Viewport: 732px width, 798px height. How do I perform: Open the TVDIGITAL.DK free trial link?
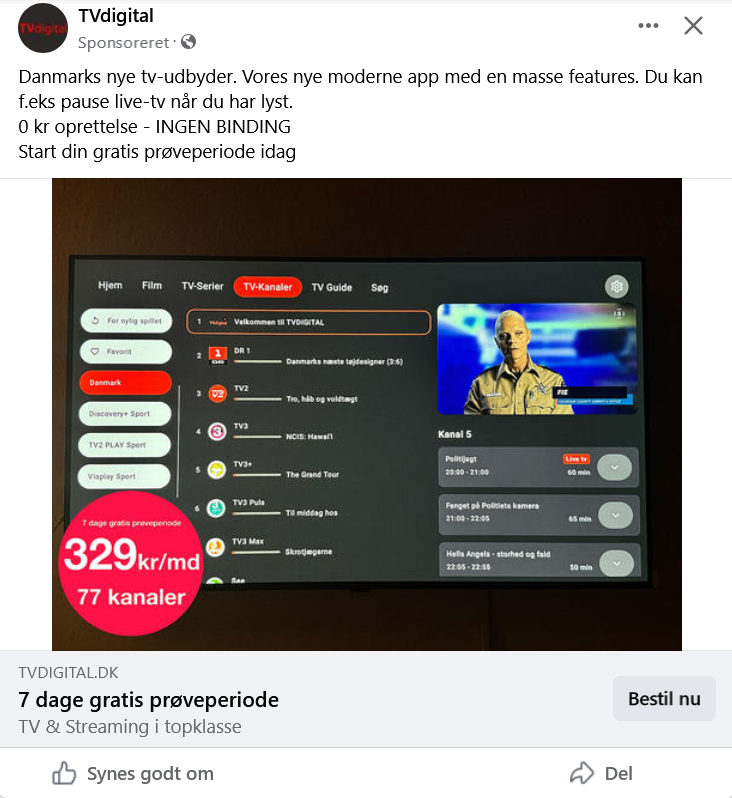pyautogui.click(x=149, y=700)
